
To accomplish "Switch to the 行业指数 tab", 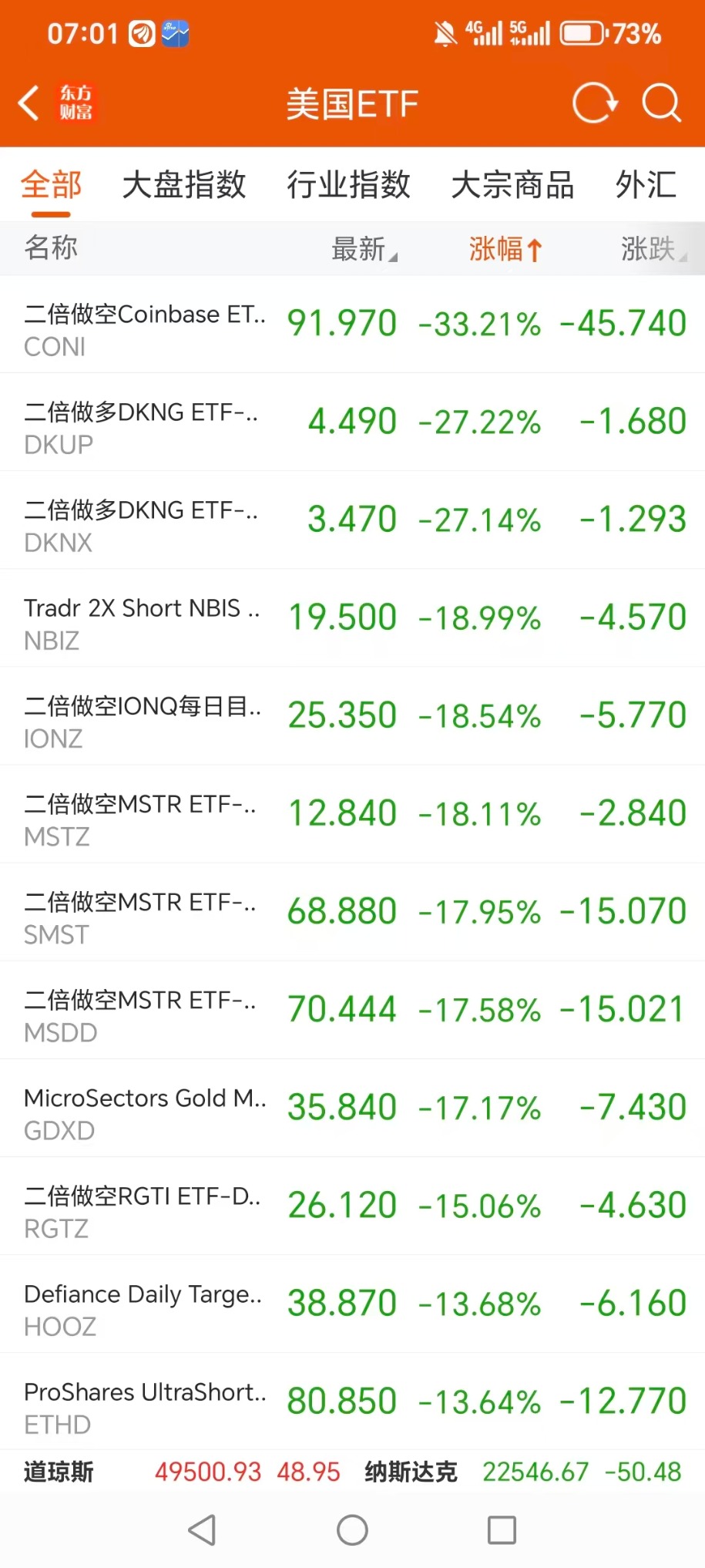I will pyautogui.click(x=348, y=186).
